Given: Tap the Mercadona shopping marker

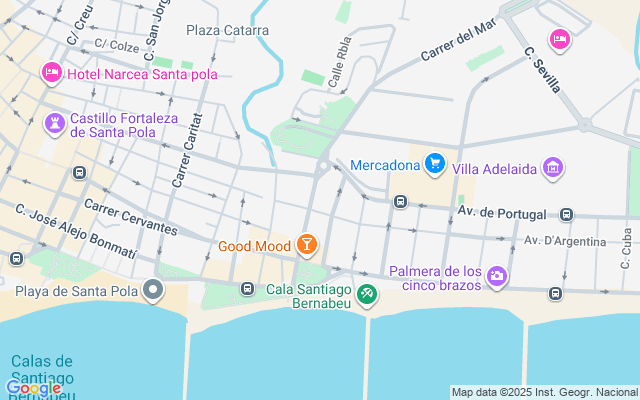Looking at the screenshot, I should [434, 163].
